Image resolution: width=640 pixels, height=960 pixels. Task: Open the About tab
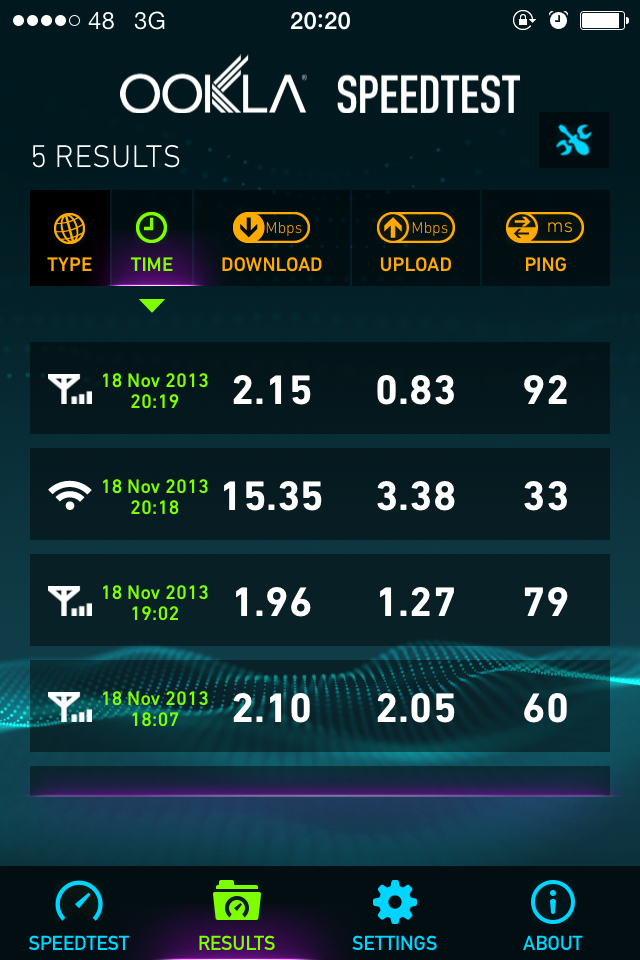pyautogui.click(x=553, y=915)
